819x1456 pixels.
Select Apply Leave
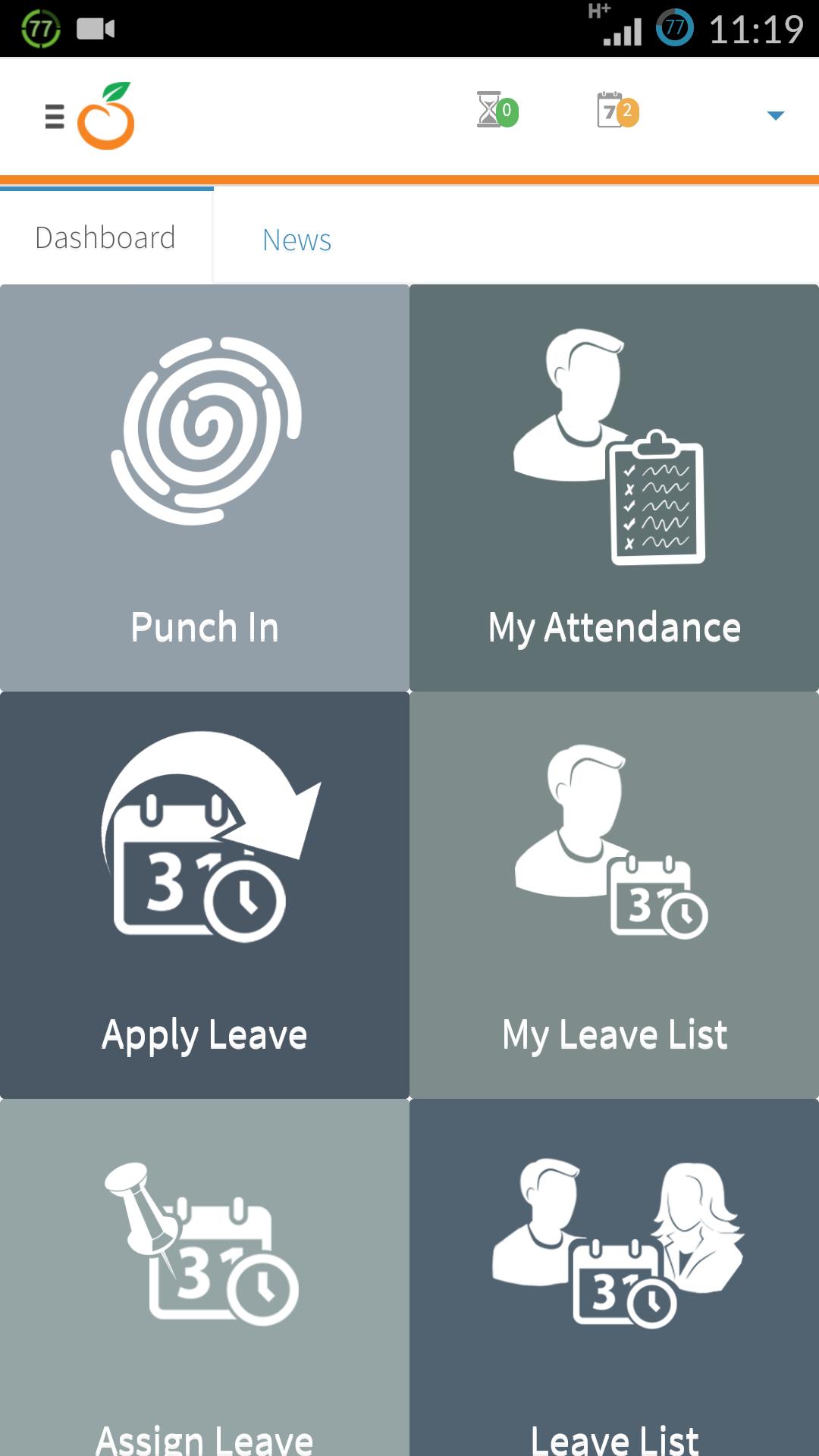coord(205,895)
